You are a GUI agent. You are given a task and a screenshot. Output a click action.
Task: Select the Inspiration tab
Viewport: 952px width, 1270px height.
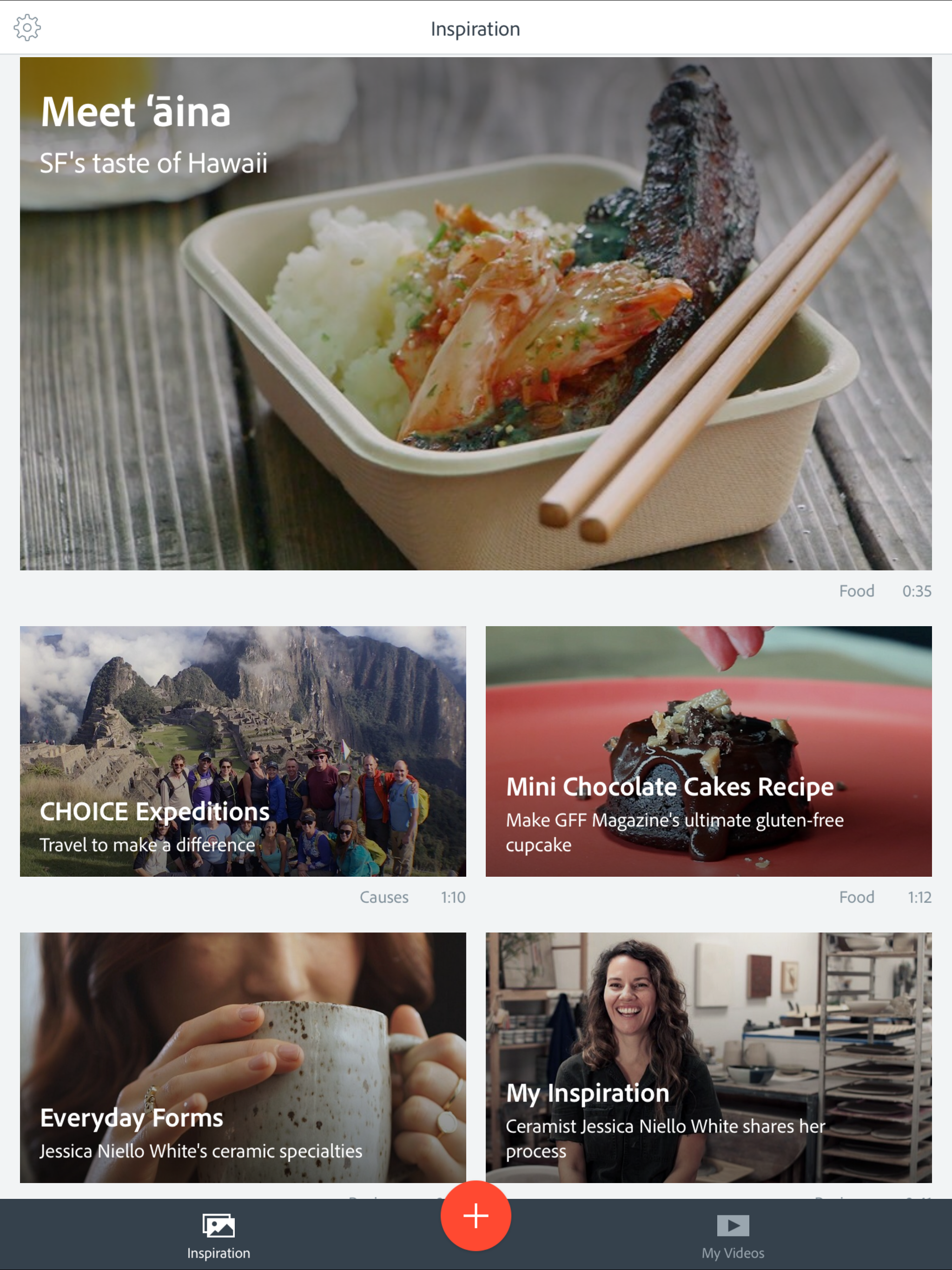pyautogui.click(x=218, y=1236)
